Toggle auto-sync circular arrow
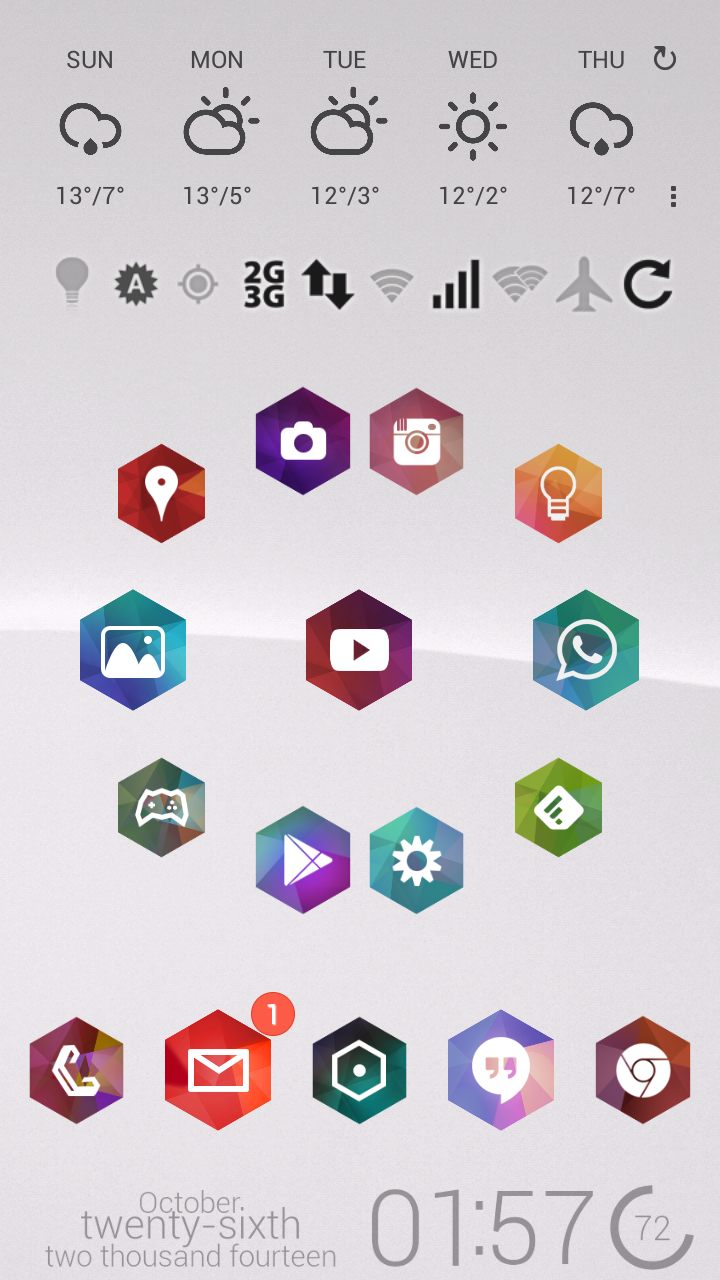The image size is (720, 1280). tap(648, 285)
